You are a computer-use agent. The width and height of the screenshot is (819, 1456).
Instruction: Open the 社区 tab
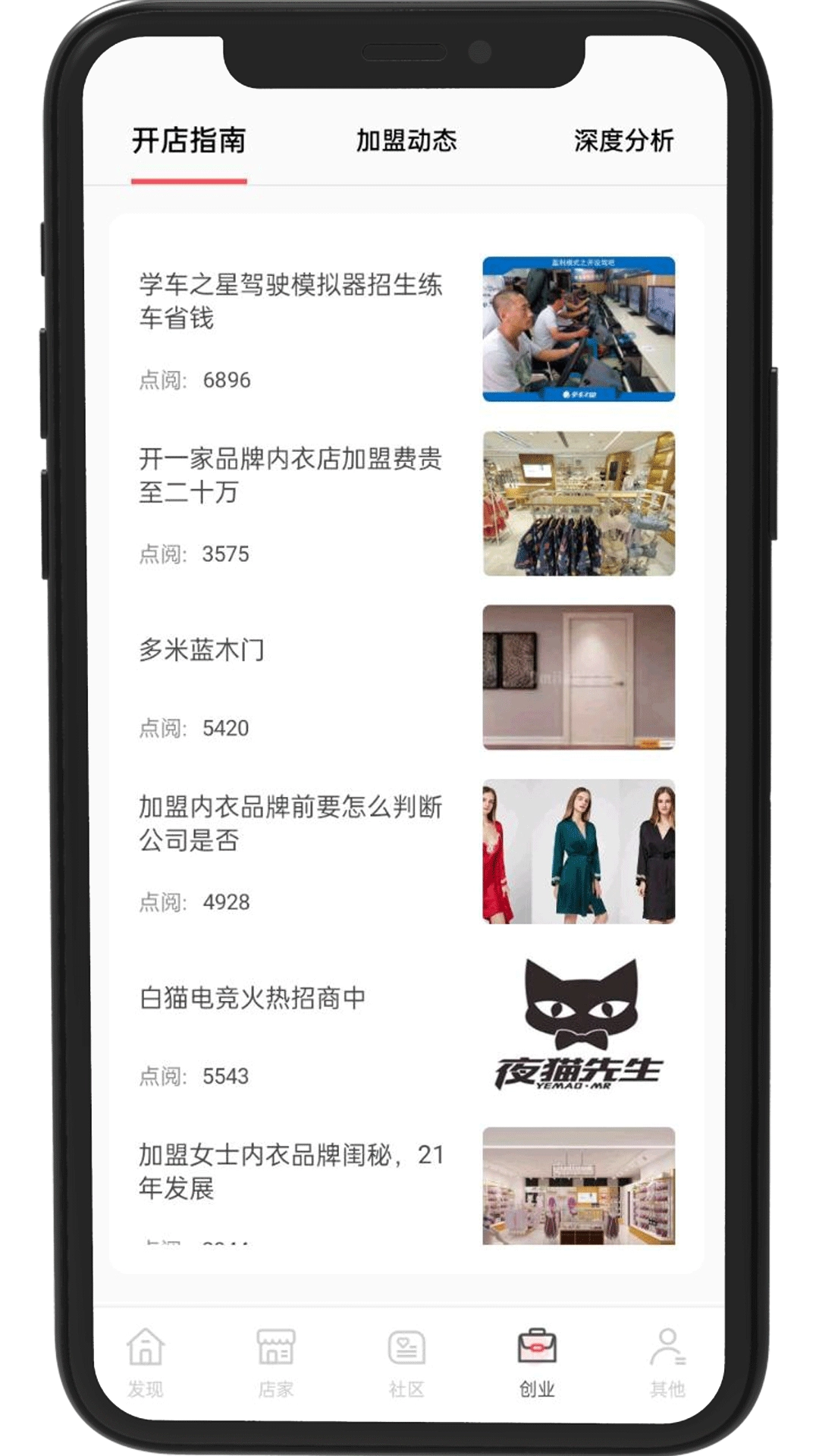tap(406, 1363)
